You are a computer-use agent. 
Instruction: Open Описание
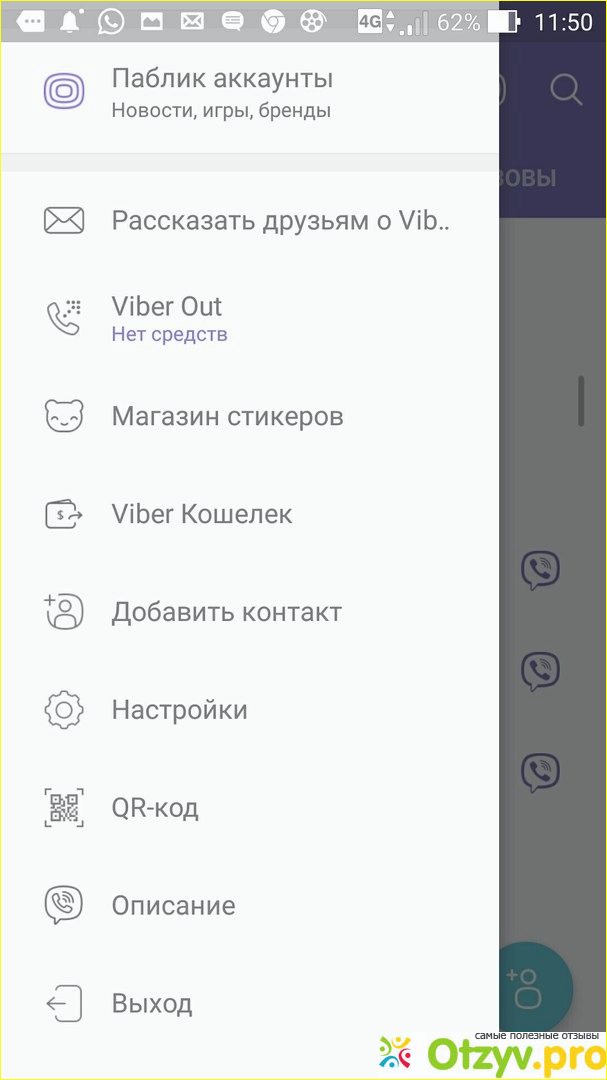pyautogui.click(x=173, y=906)
